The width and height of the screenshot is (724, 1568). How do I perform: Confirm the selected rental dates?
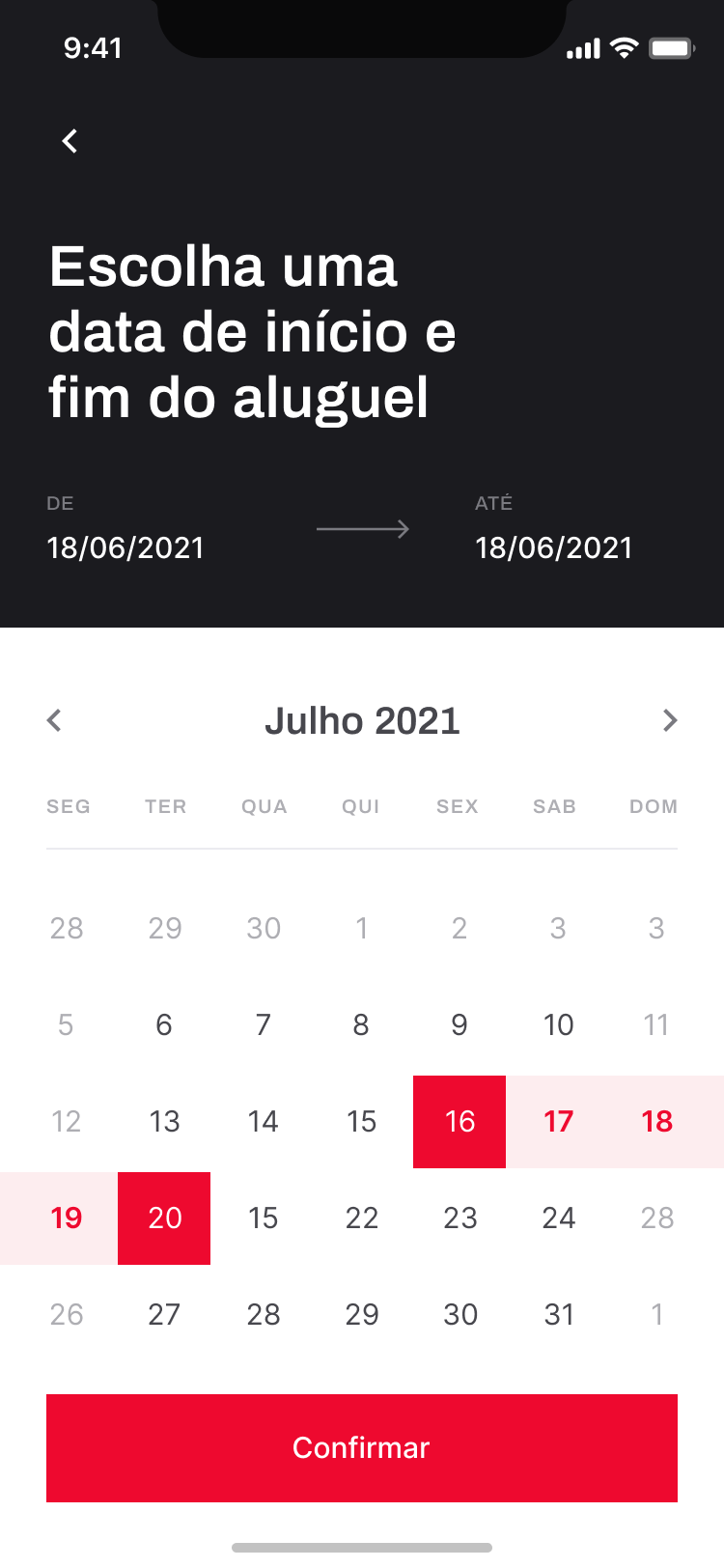[362, 1447]
